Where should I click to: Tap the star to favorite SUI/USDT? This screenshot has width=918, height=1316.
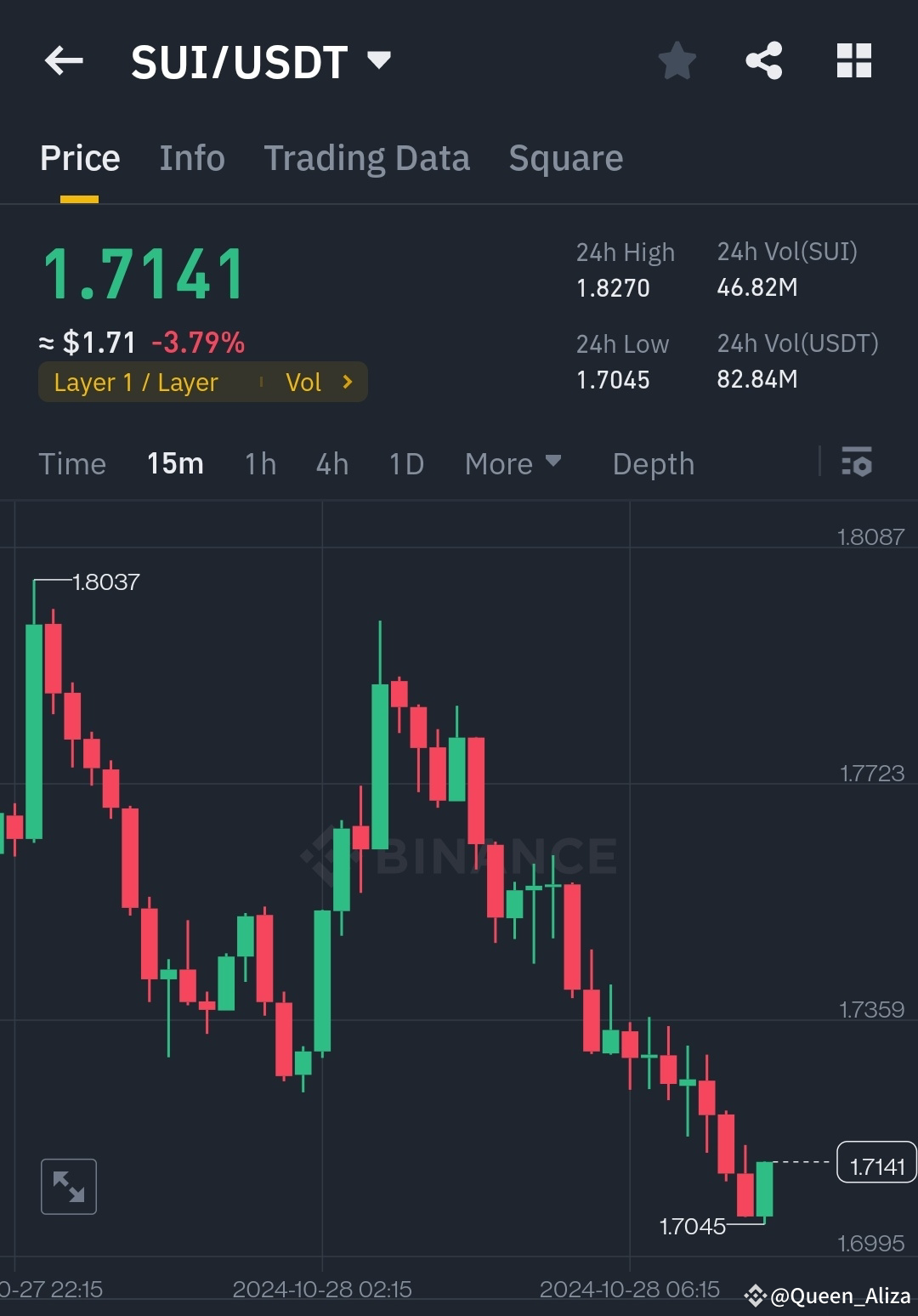677,60
